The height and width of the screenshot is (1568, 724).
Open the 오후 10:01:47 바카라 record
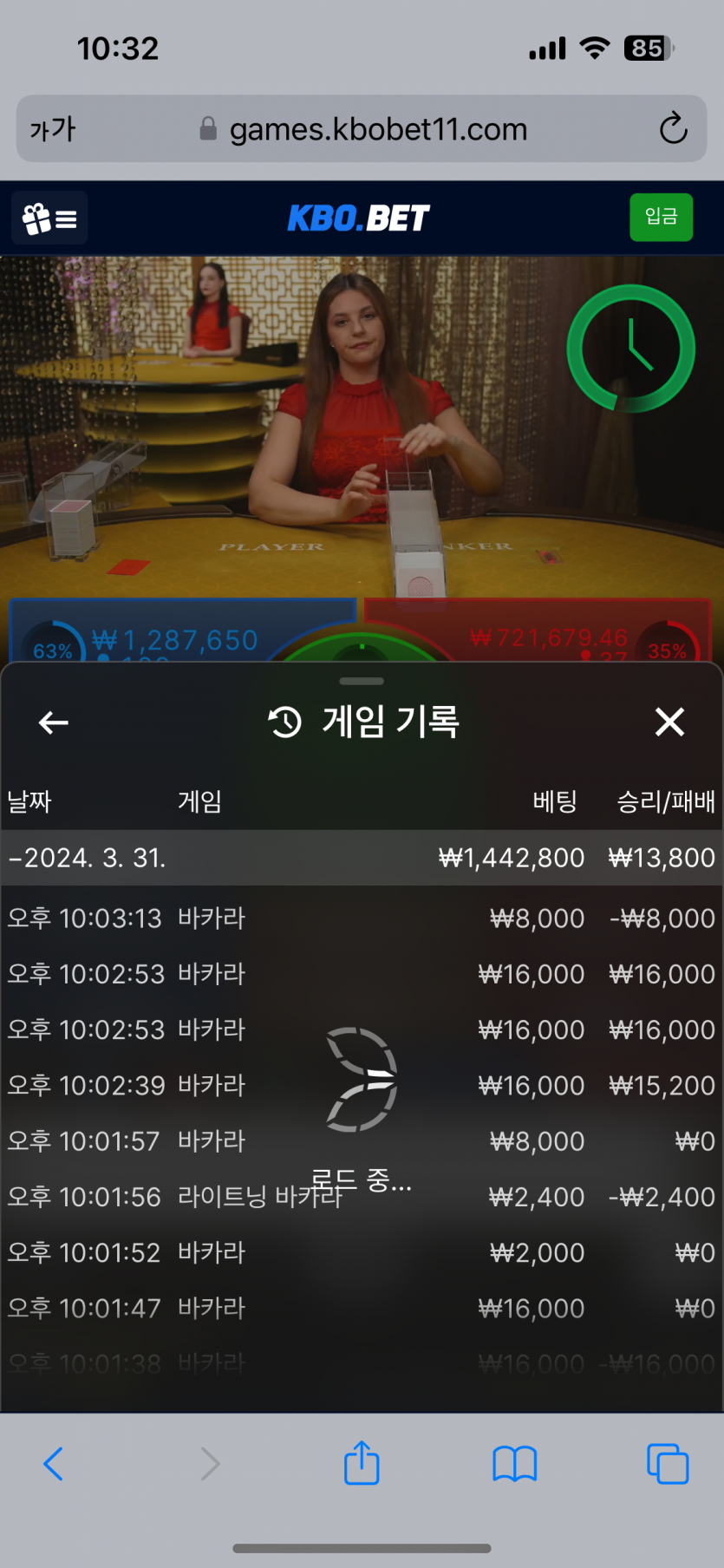coord(362,1308)
